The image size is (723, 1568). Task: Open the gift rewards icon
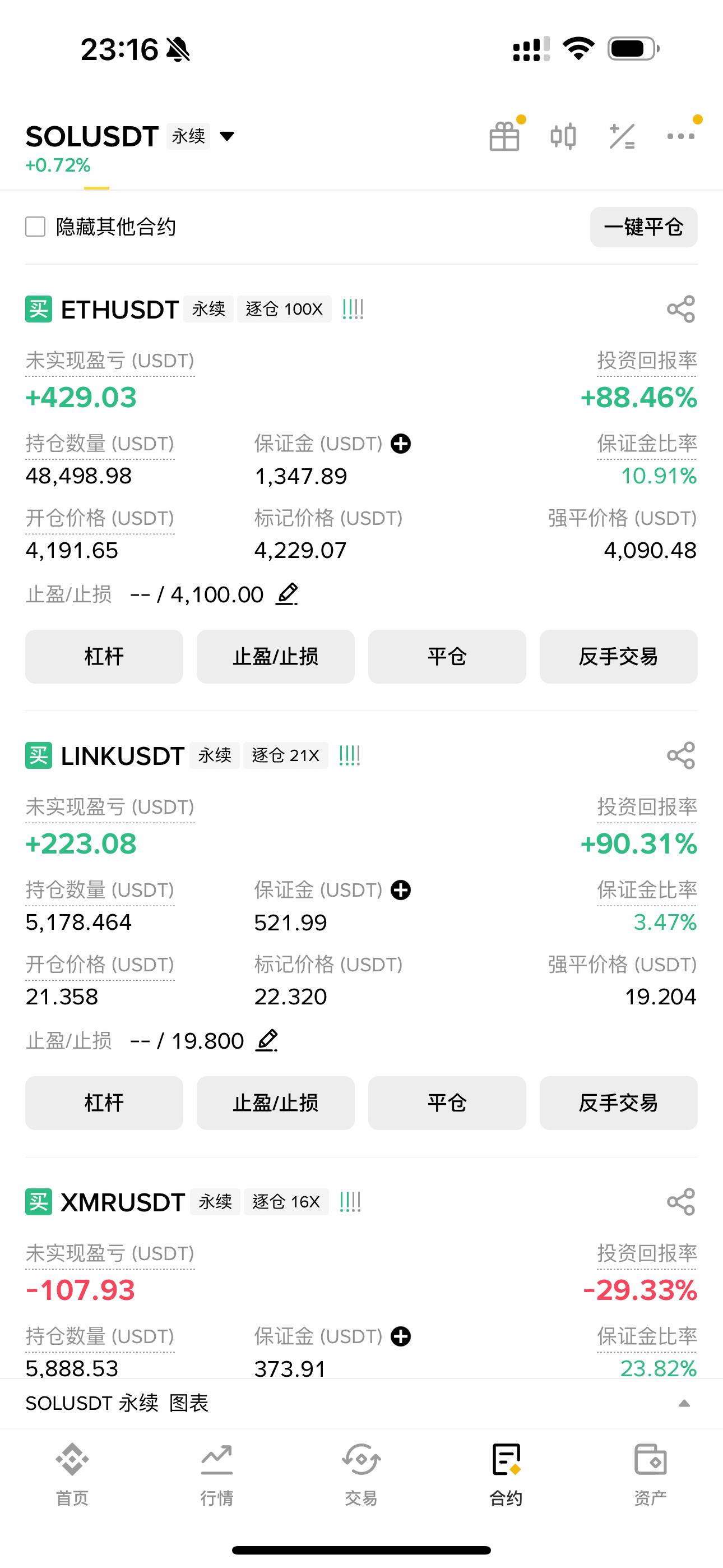point(504,136)
